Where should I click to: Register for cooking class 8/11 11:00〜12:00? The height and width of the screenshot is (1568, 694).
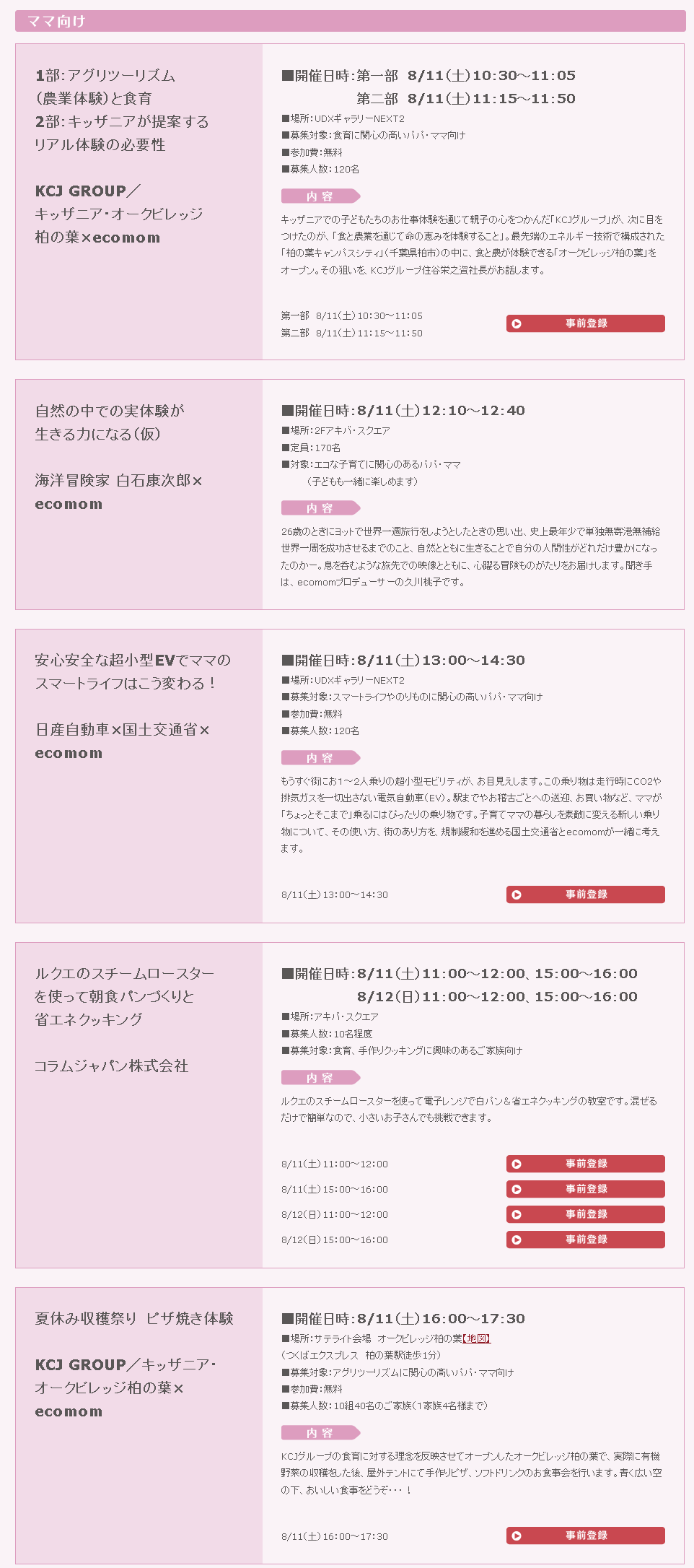585,1164
